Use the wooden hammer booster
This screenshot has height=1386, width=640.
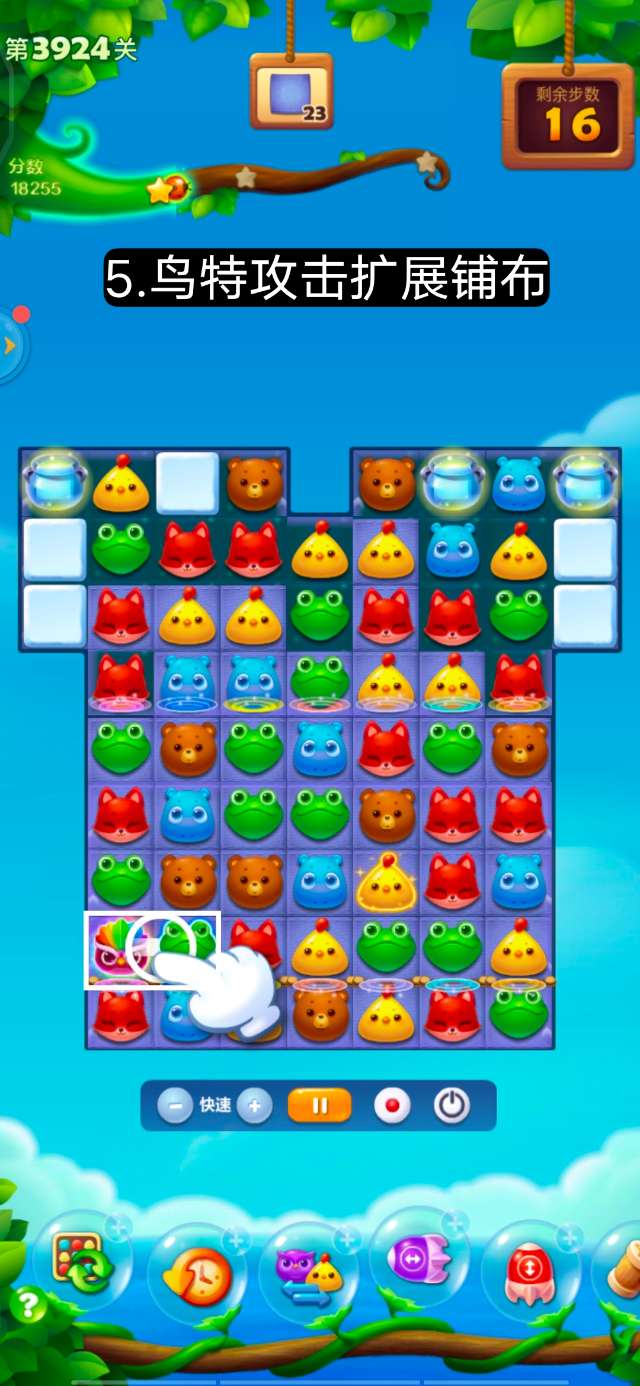pyautogui.click(x=623, y=1270)
